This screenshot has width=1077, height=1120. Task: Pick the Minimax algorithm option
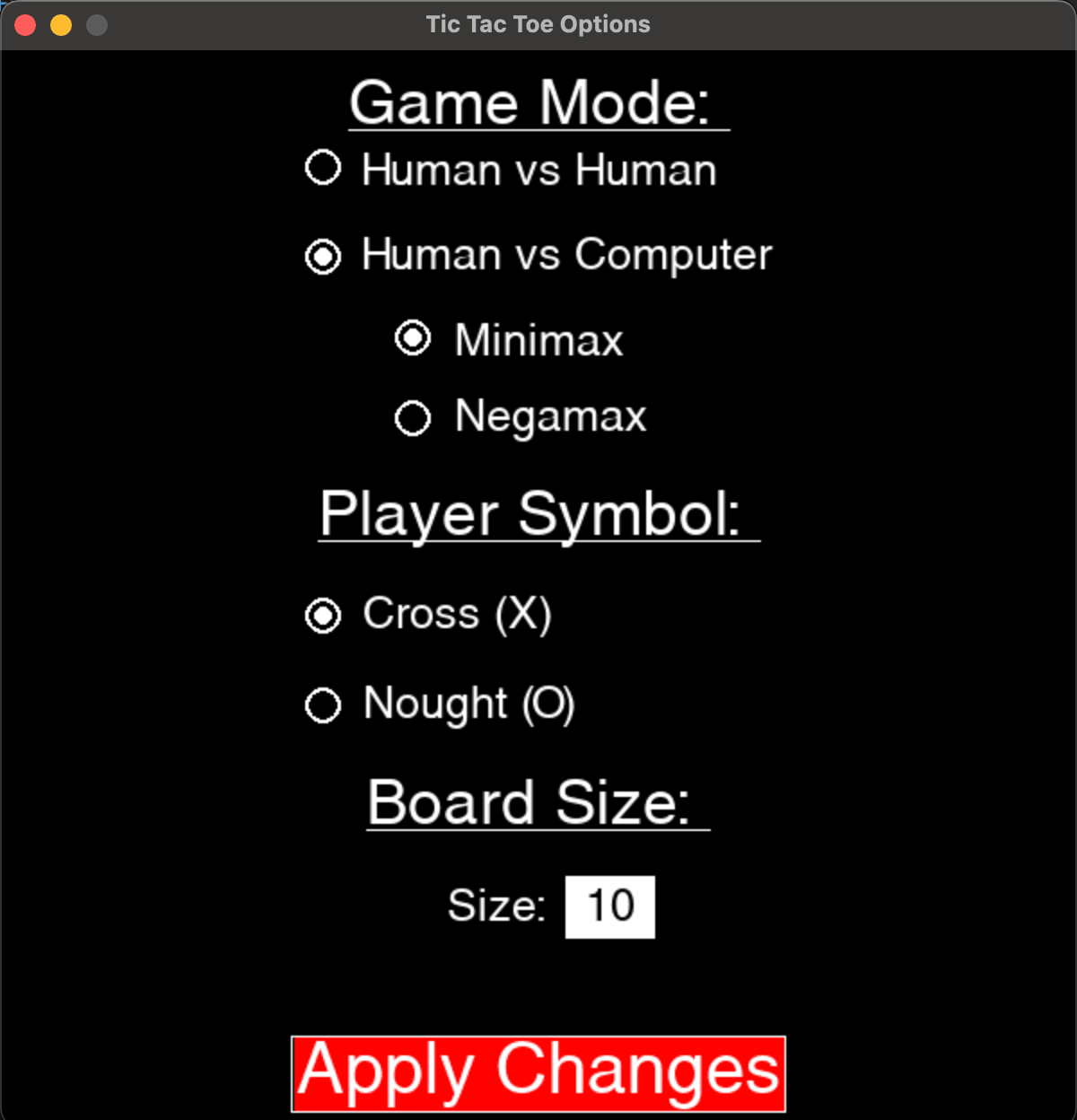pyautogui.click(x=413, y=338)
